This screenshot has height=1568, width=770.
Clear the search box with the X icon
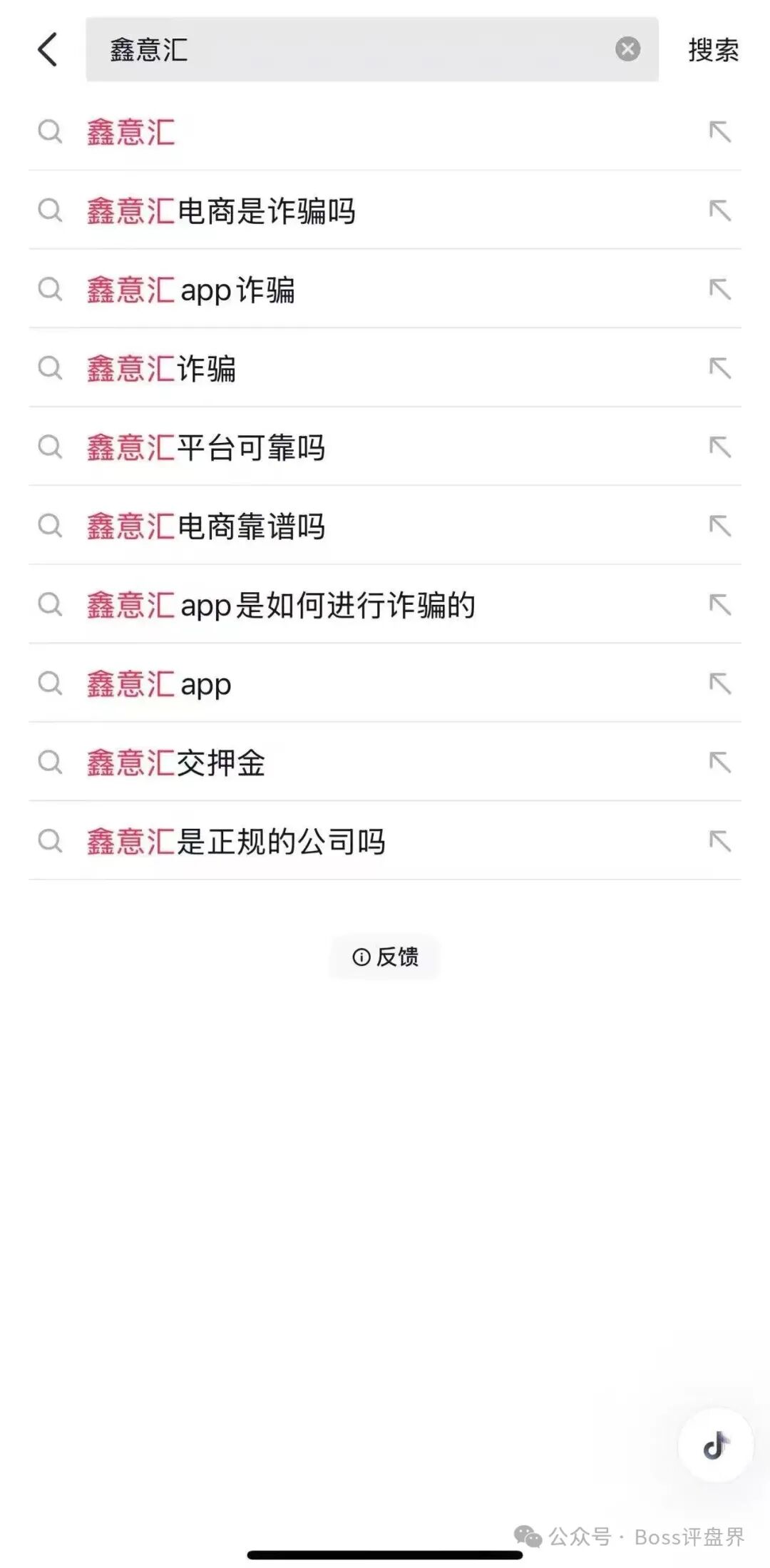coord(627,48)
